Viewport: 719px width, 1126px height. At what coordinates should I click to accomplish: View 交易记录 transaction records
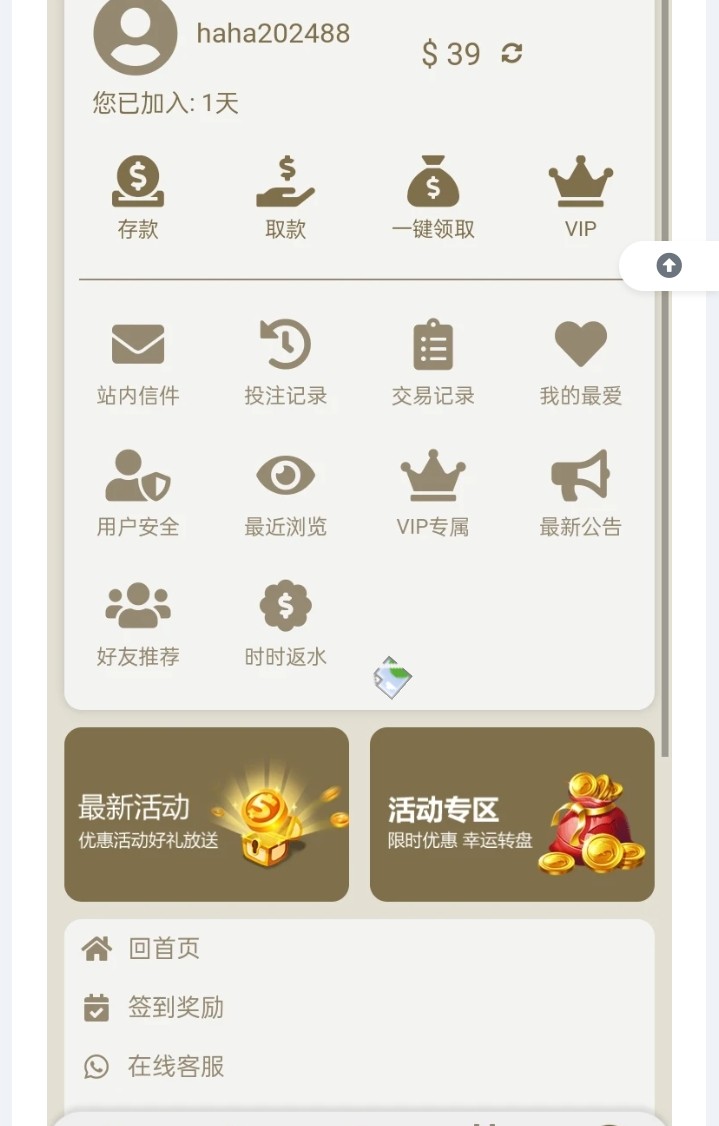(x=433, y=362)
